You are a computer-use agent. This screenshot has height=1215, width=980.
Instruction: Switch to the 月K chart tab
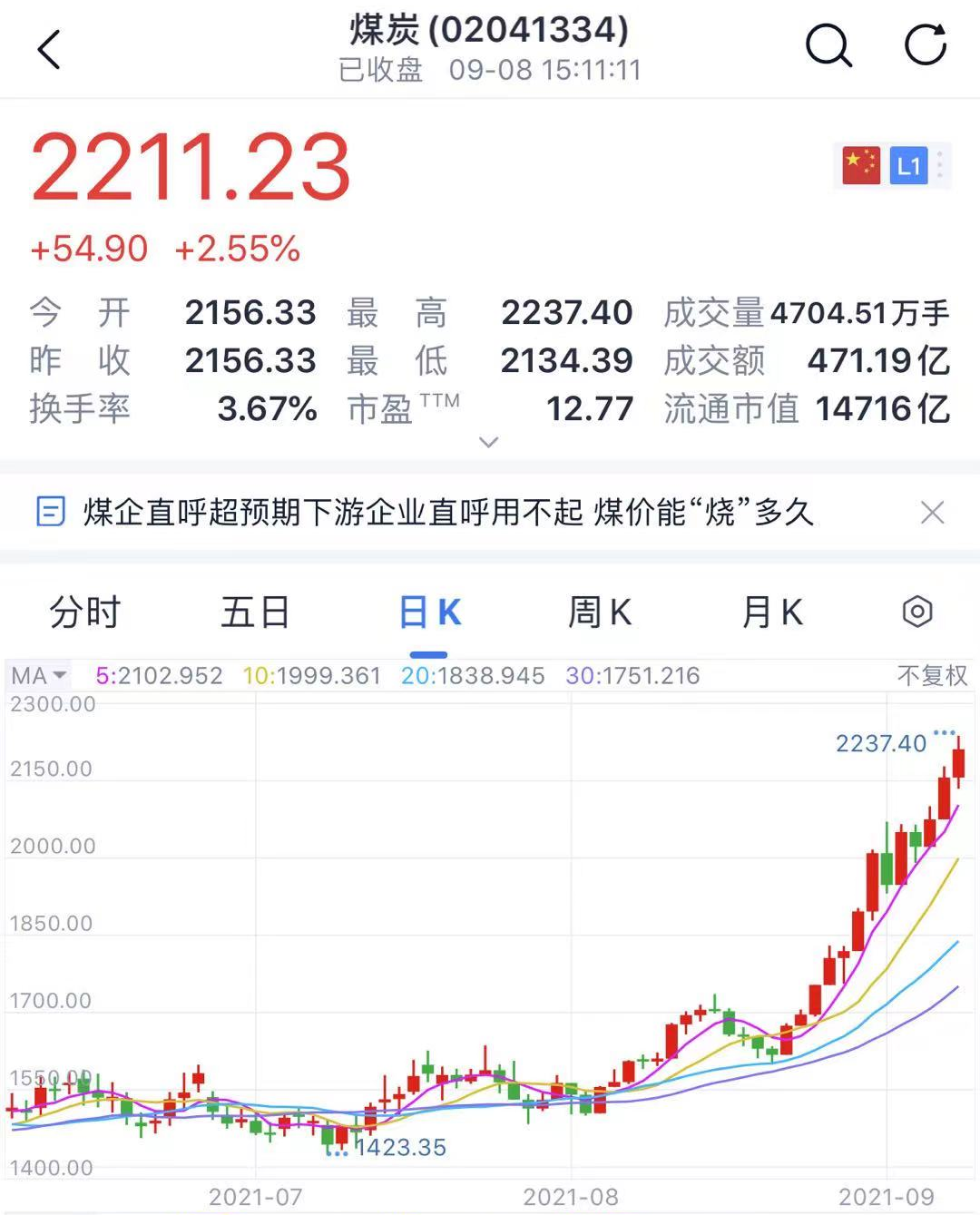pos(772,612)
